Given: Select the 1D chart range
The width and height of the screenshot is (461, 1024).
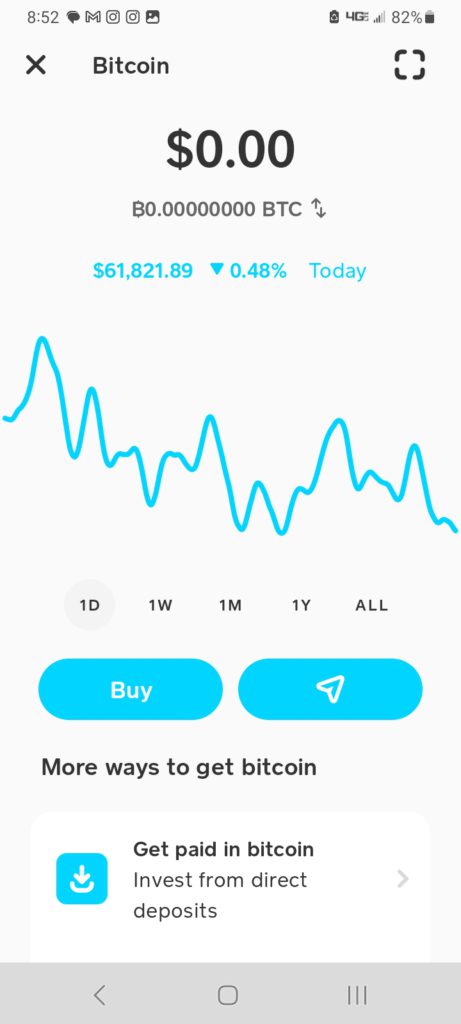Looking at the screenshot, I should (x=89, y=605).
